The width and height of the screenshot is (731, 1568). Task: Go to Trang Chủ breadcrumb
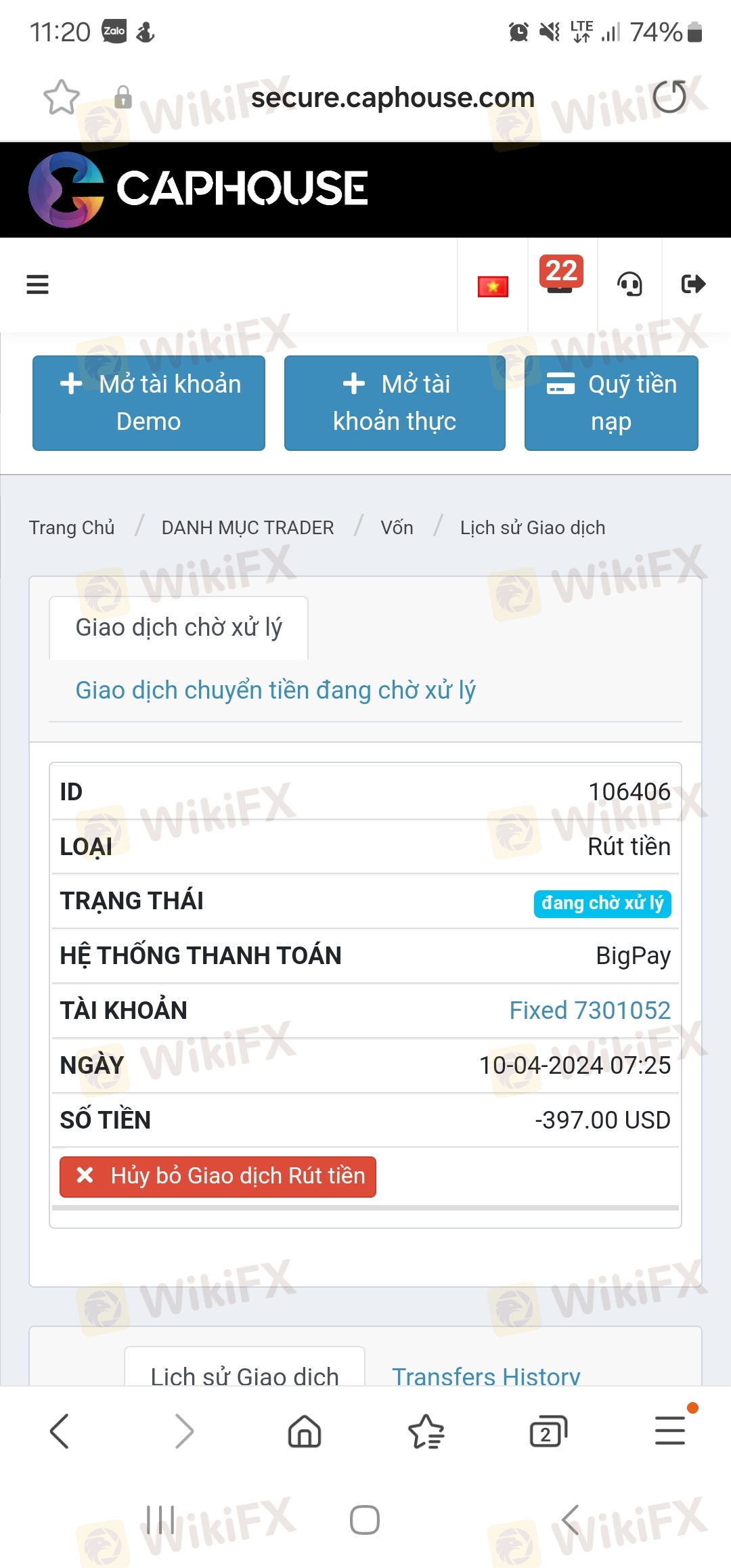[x=72, y=527]
